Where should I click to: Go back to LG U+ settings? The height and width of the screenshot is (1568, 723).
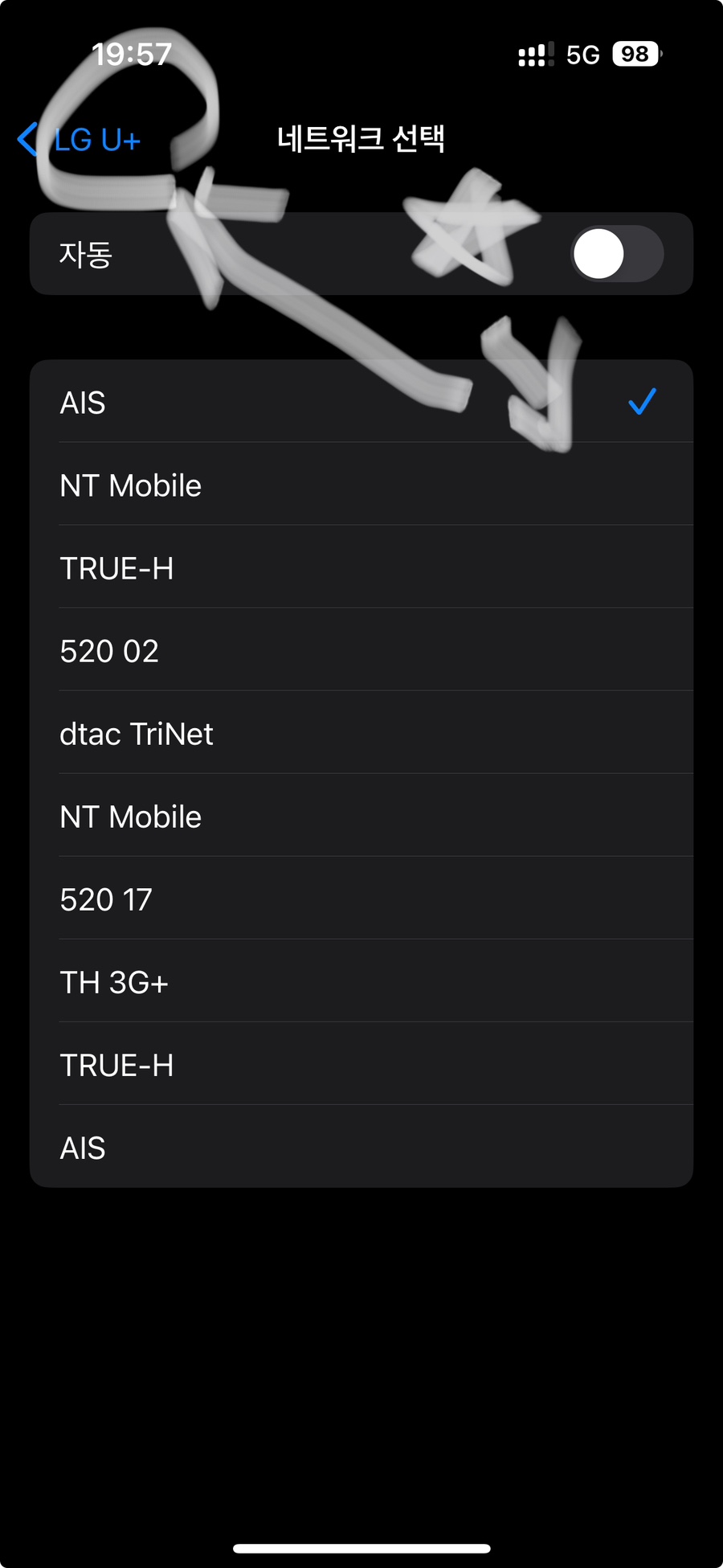click(x=80, y=140)
